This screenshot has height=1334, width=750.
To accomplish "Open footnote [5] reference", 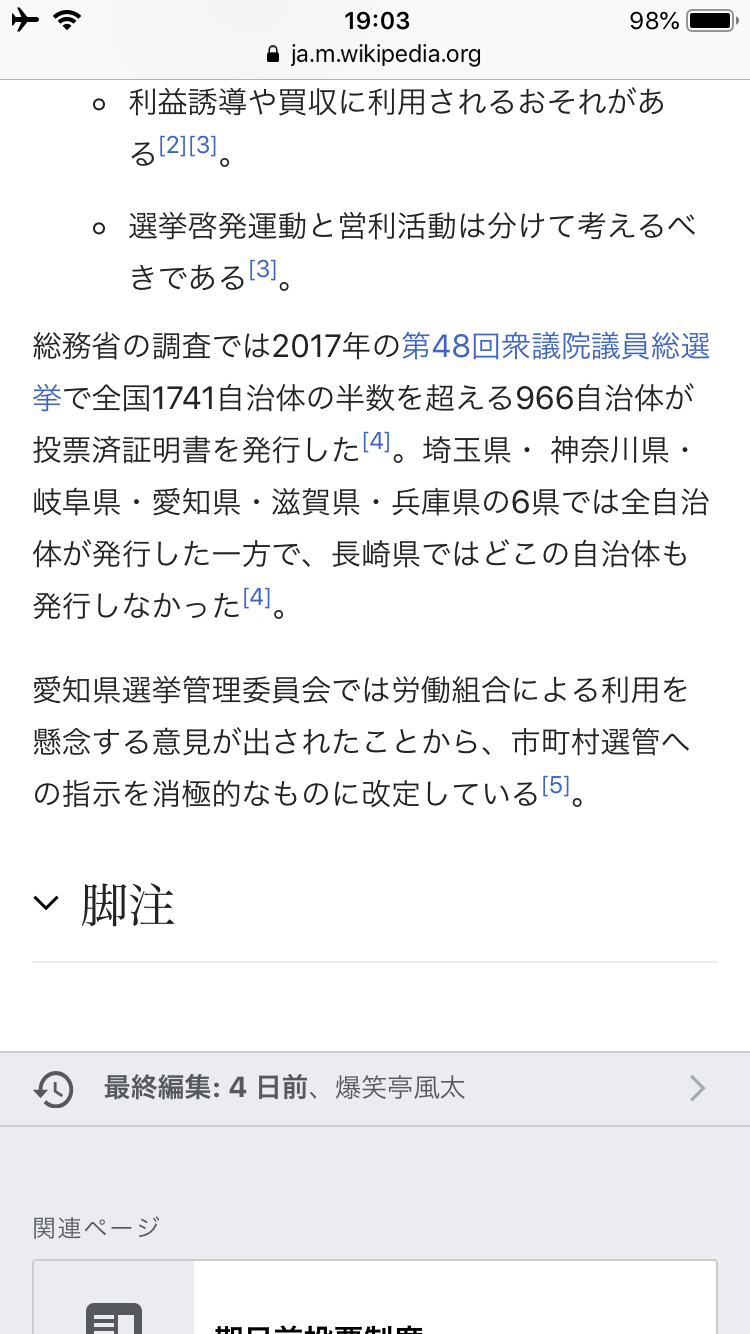I will 555,787.
